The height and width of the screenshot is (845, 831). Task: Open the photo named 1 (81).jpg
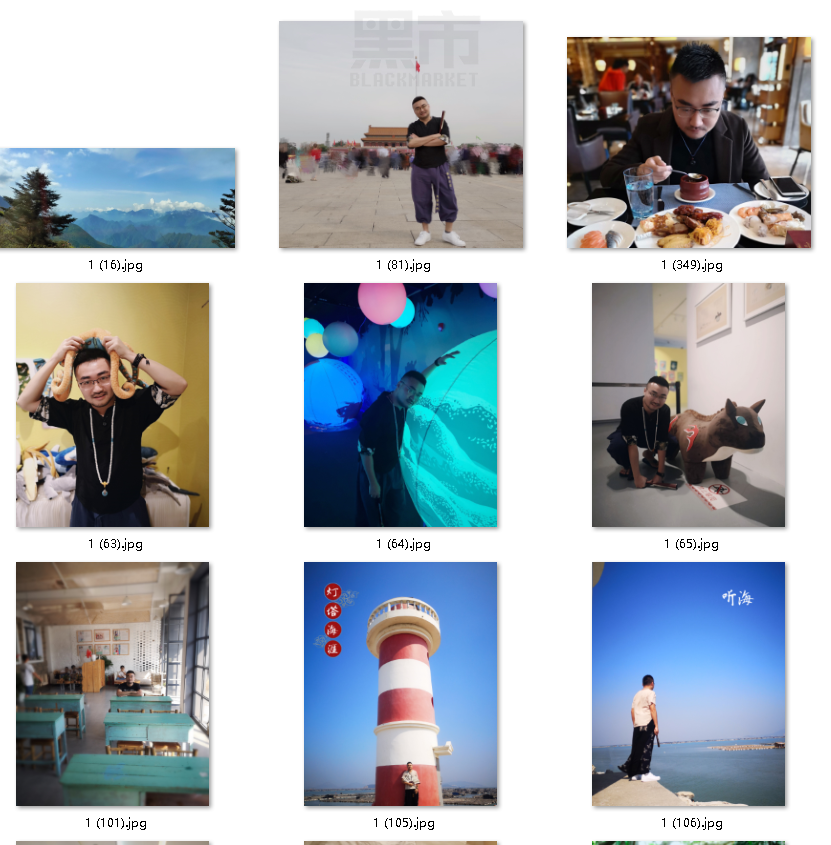(401, 135)
